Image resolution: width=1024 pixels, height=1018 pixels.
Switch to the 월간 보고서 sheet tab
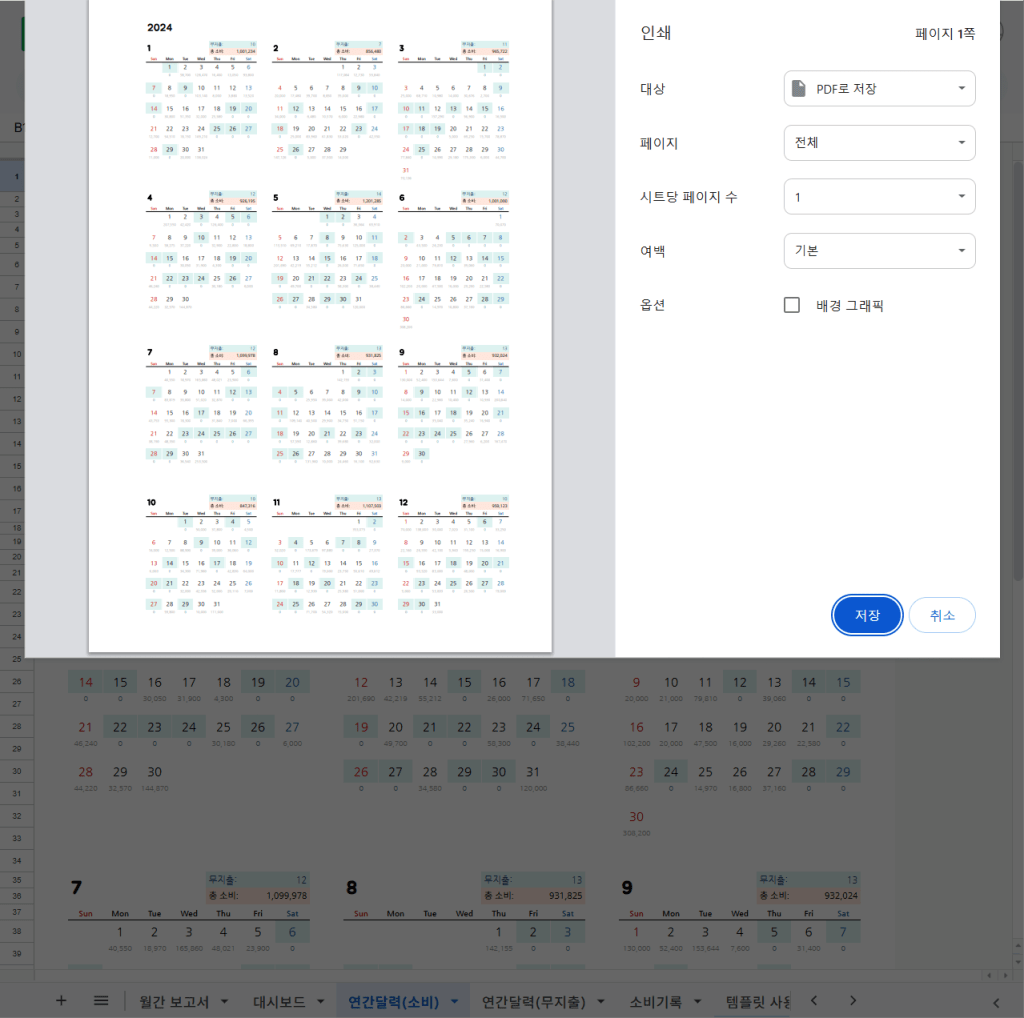174,1001
